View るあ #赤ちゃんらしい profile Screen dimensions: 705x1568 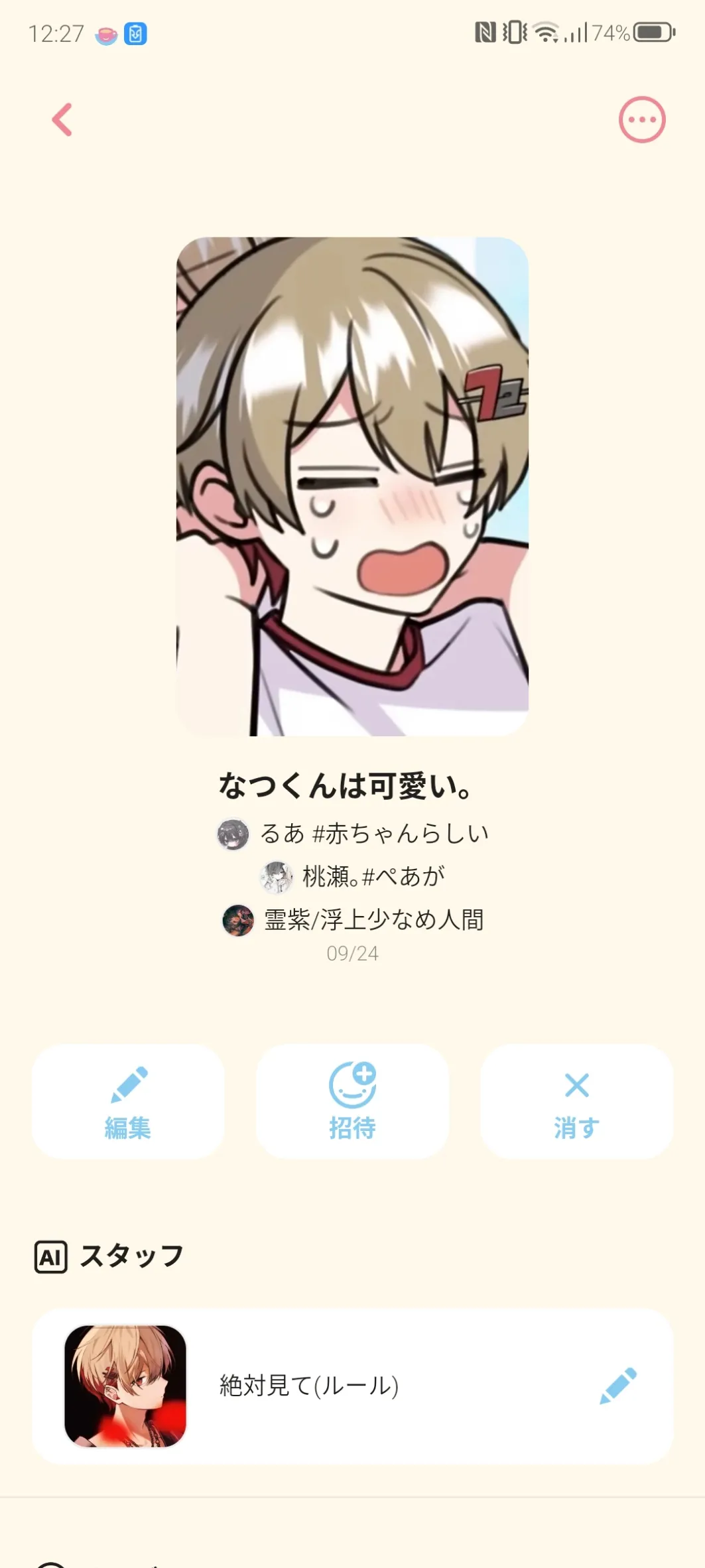click(x=353, y=834)
